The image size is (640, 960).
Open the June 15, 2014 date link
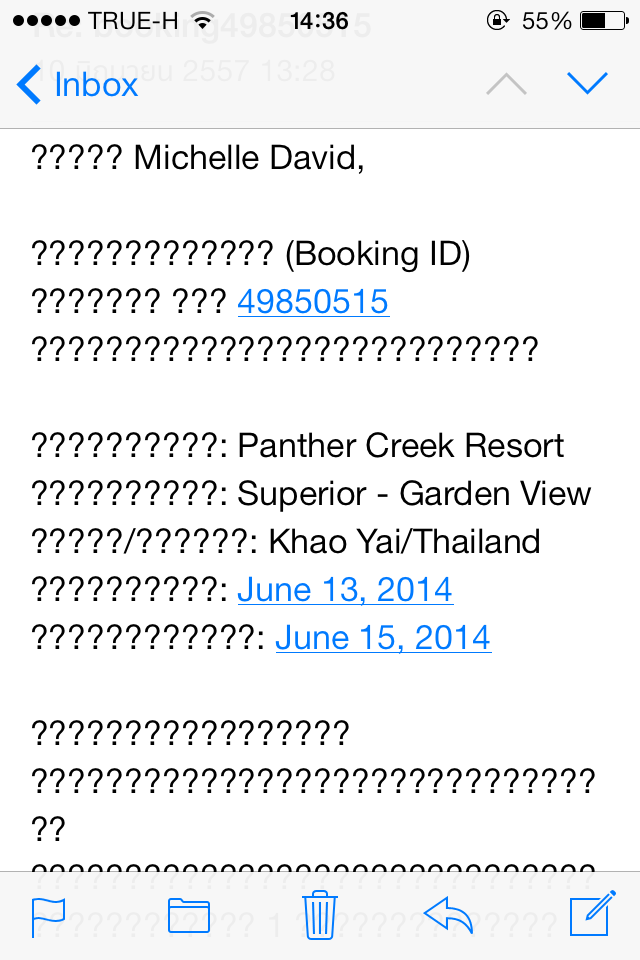[383, 637]
